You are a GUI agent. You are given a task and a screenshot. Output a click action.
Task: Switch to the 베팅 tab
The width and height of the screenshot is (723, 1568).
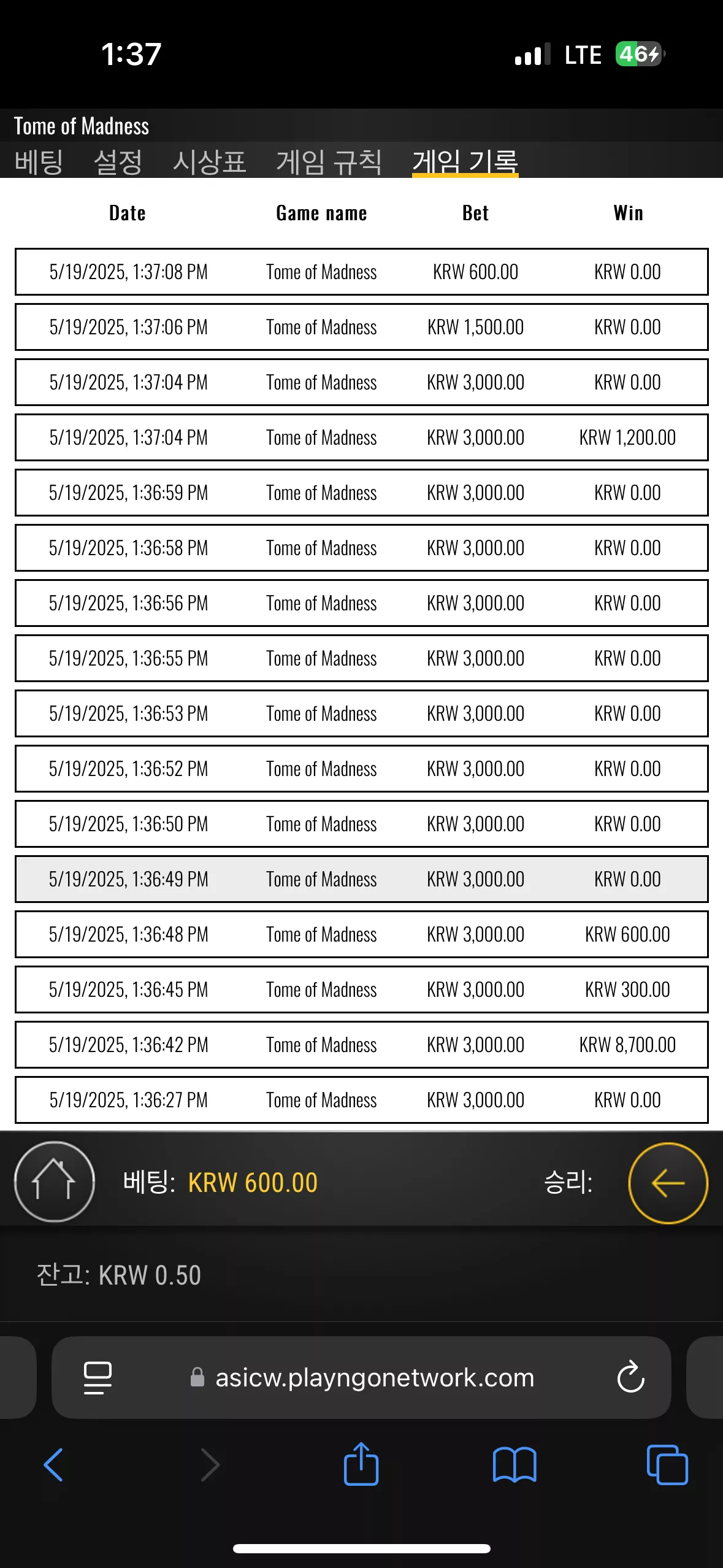39,162
